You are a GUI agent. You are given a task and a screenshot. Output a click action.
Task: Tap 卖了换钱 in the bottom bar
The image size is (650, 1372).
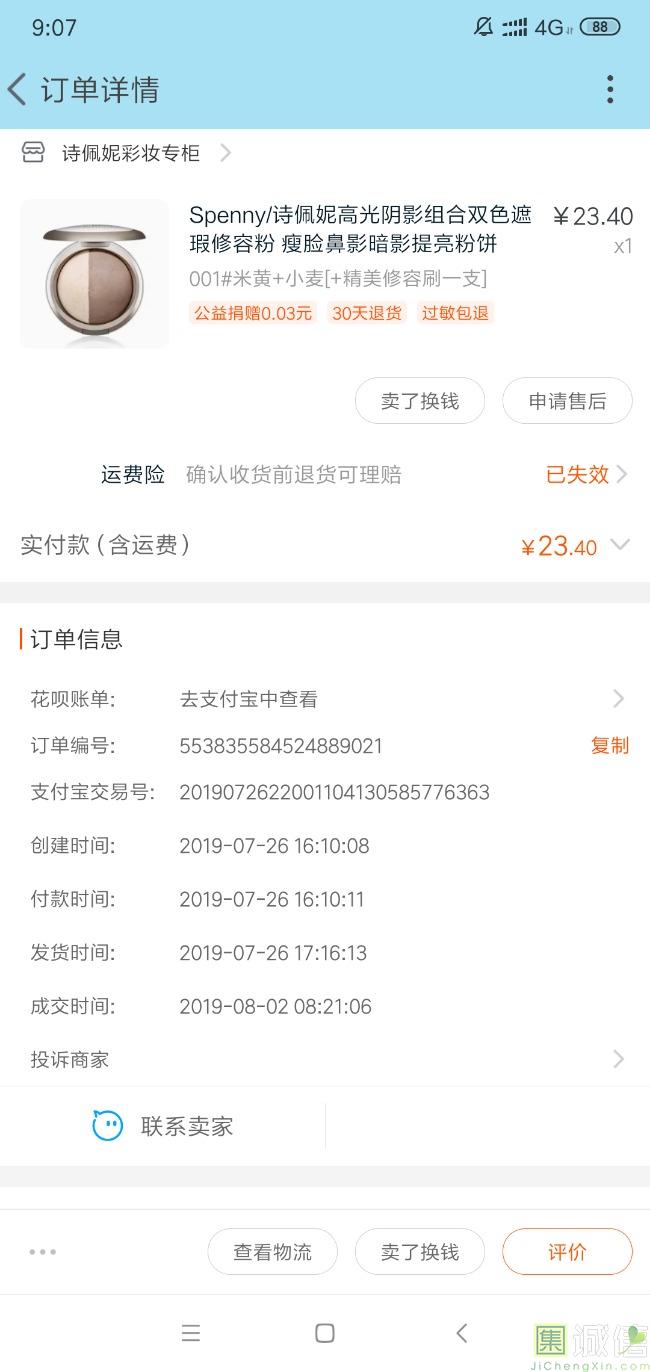pyautogui.click(x=420, y=1251)
